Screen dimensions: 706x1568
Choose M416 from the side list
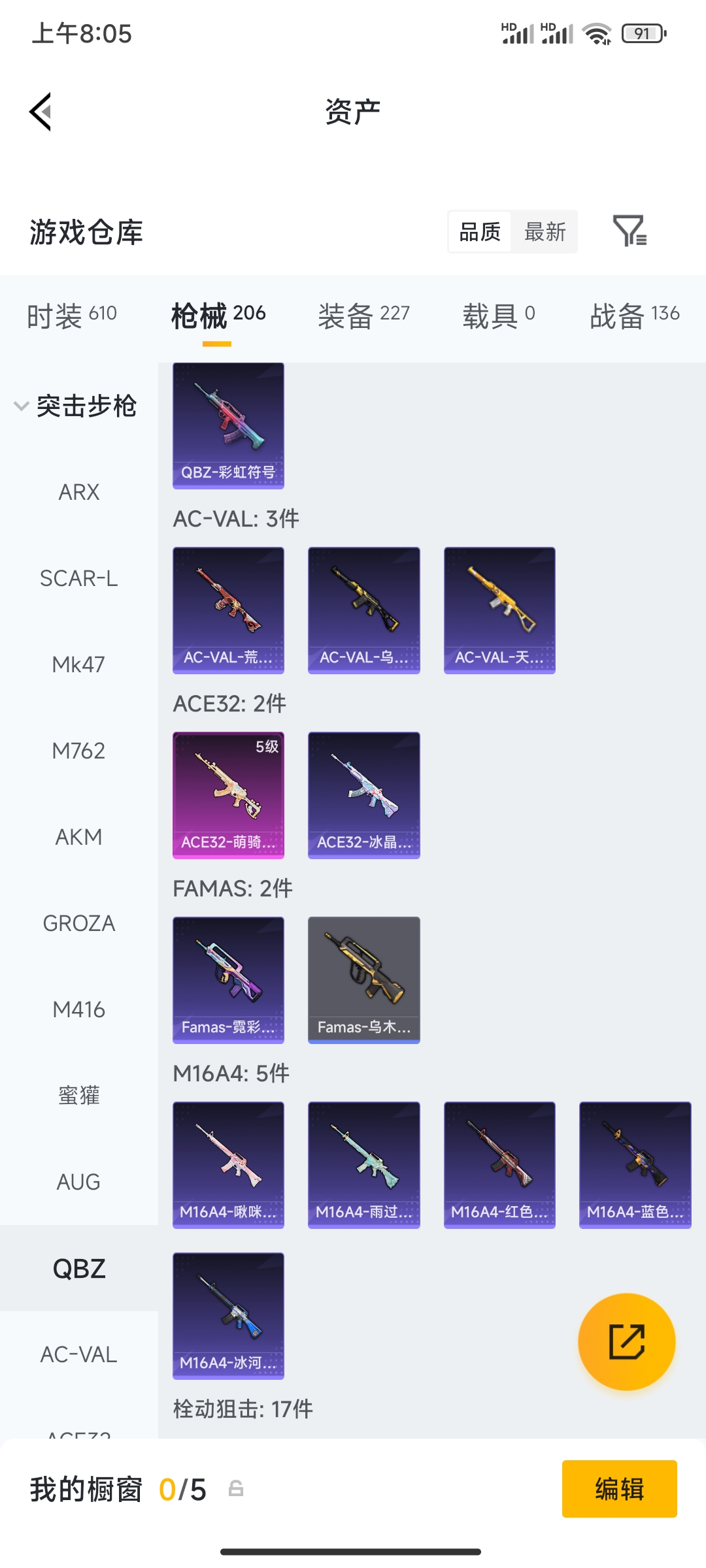79,1009
